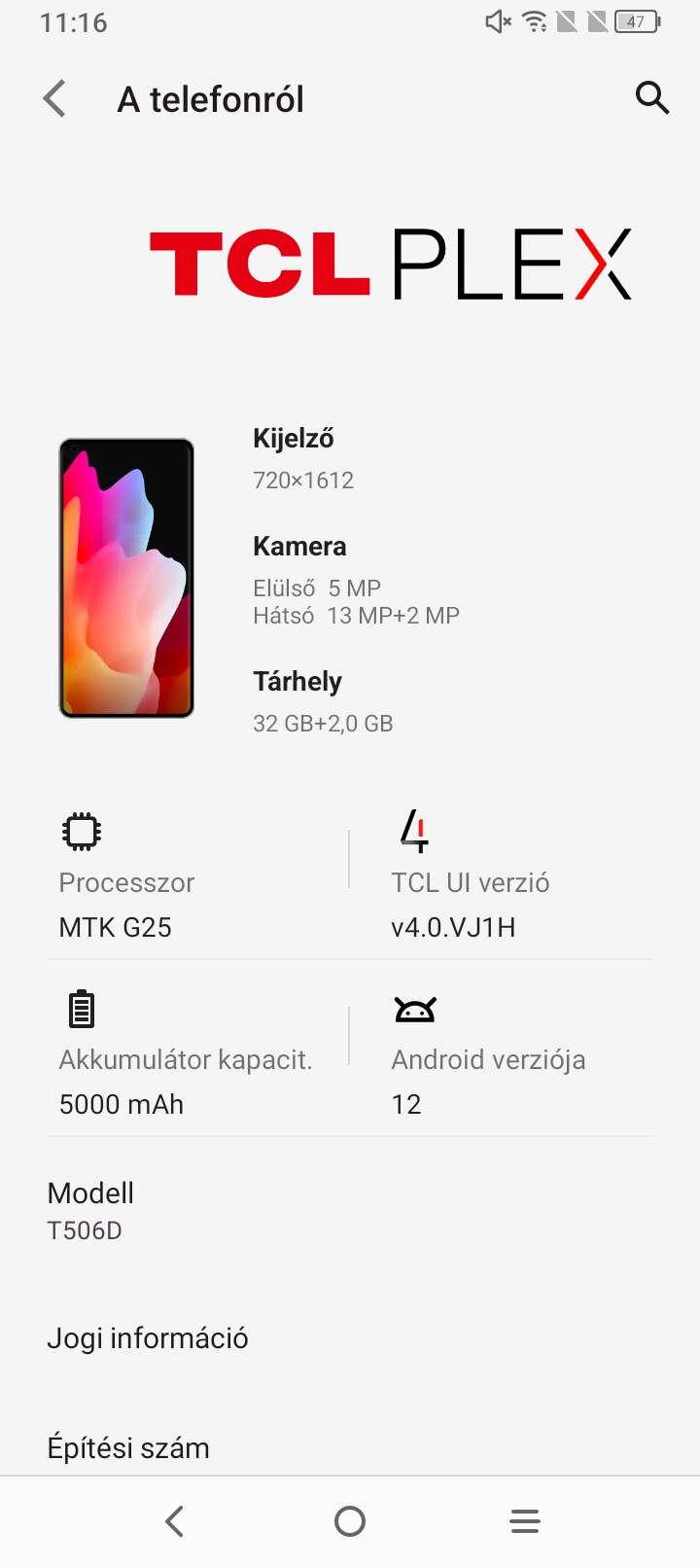Tap the system home button

tap(350, 1521)
